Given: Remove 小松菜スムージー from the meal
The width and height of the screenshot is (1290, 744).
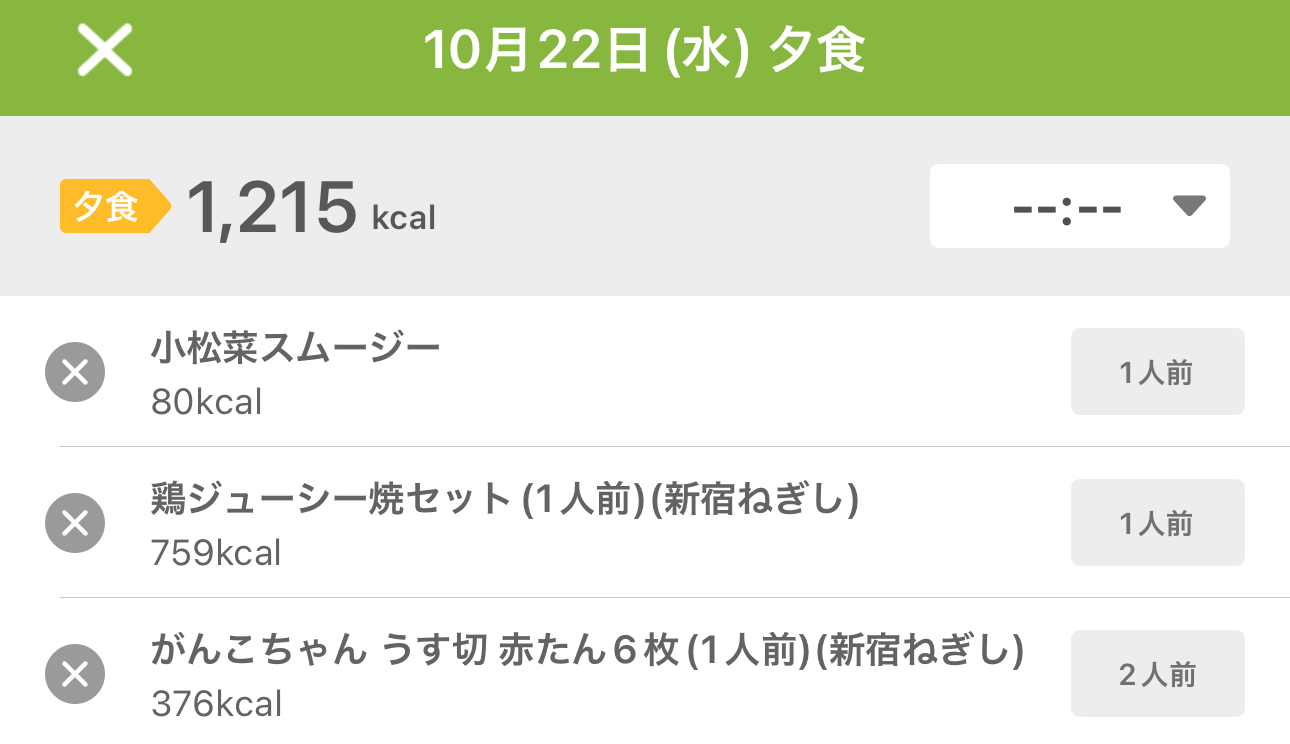Looking at the screenshot, I should tap(75, 372).
